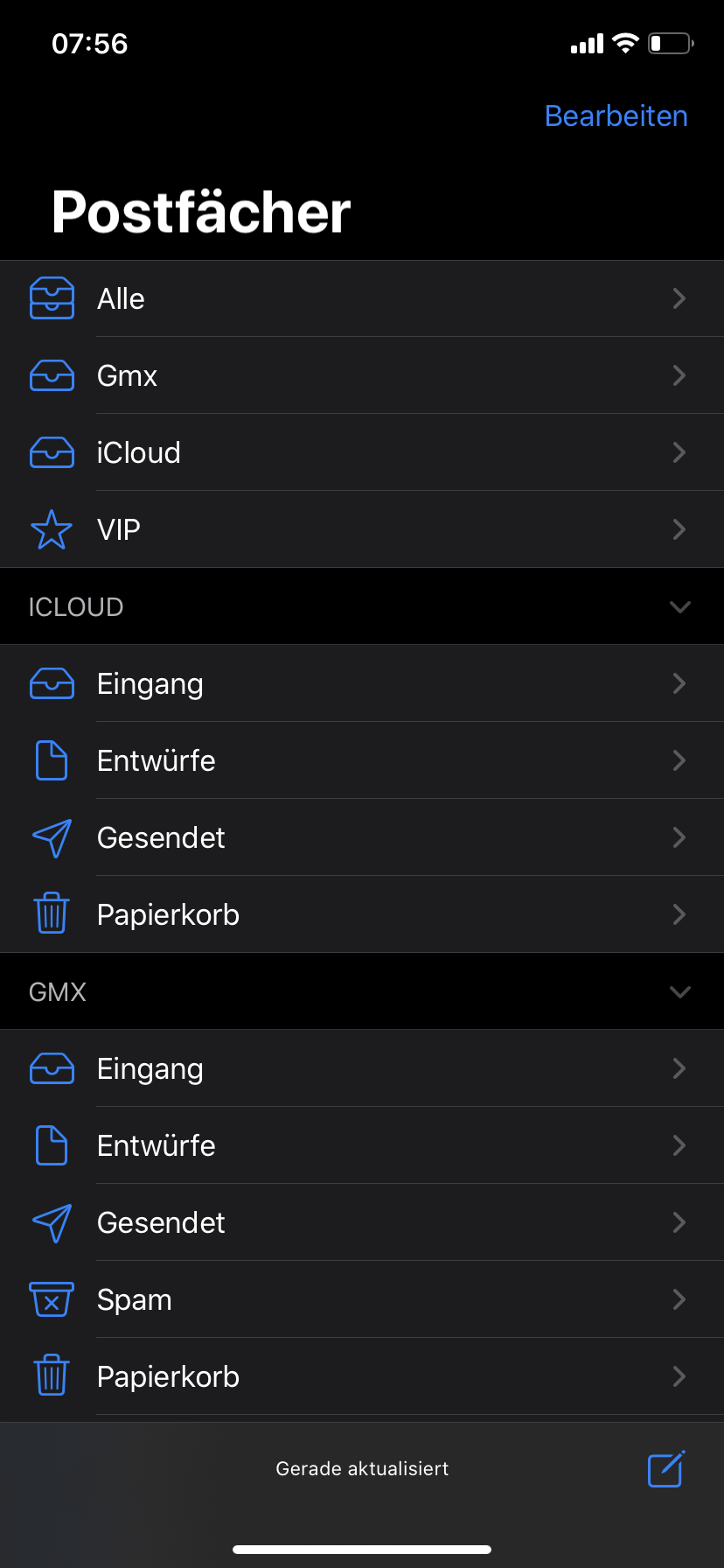724x1568 pixels.
Task: Tap Bearbeiten to edit mailboxes
Action: (616, 115)
